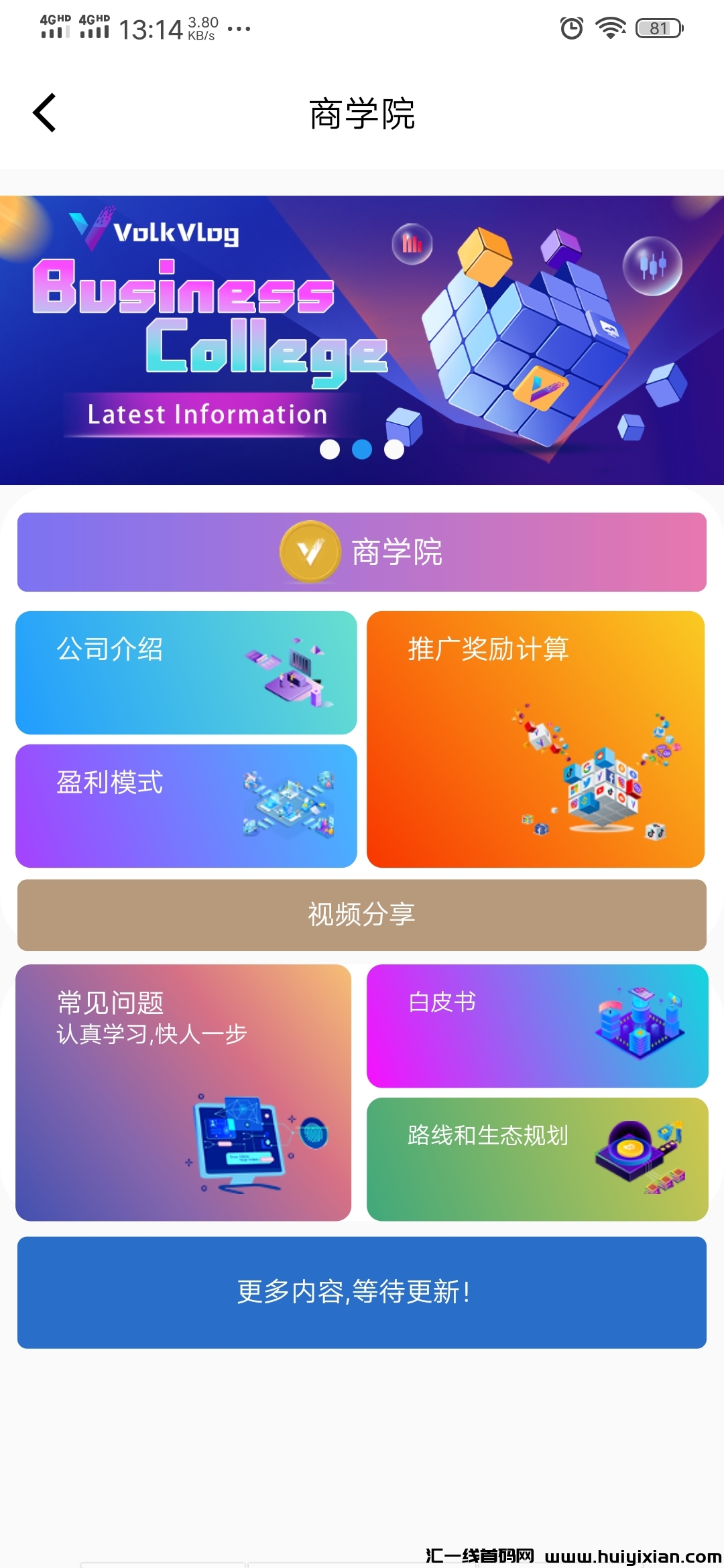The image size is (724, 1568).
Task: Tap the back arrow to exit 商学院
Action: point(45,113)
